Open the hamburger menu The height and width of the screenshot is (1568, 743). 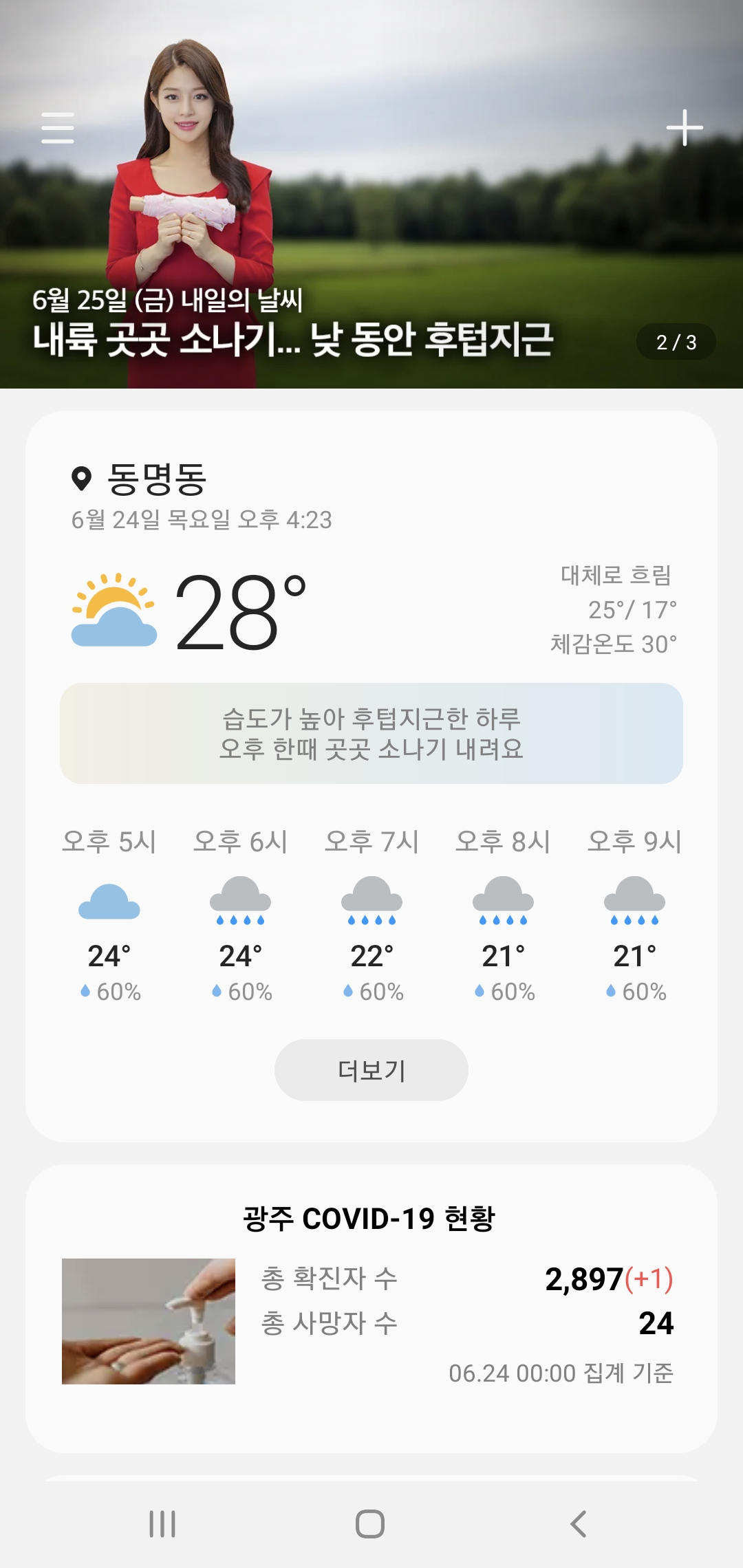58,128
